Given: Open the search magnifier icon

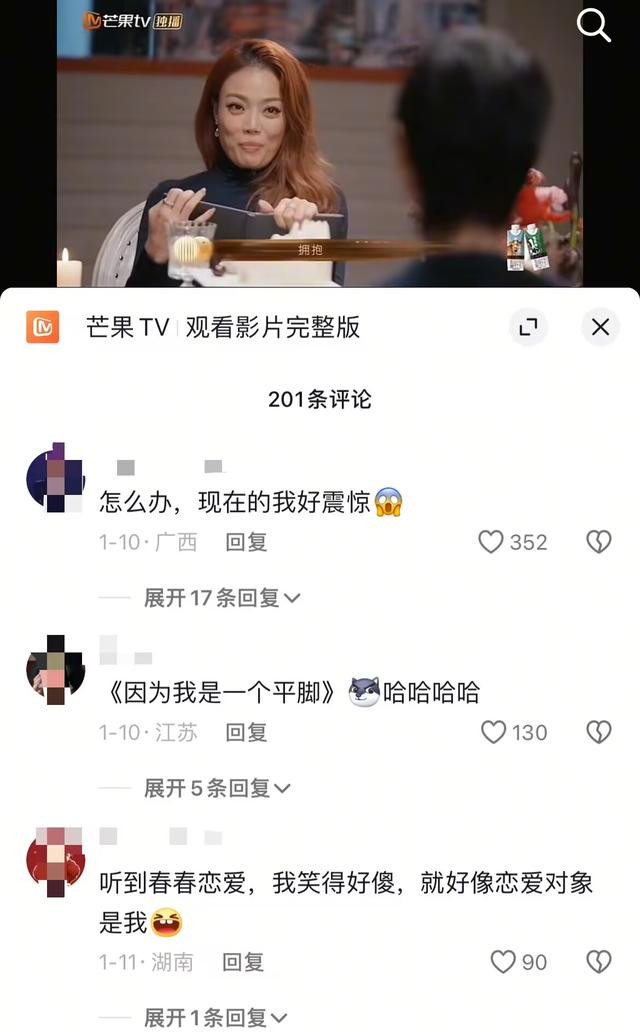Looking at the screenshot, I should (593, 25).
